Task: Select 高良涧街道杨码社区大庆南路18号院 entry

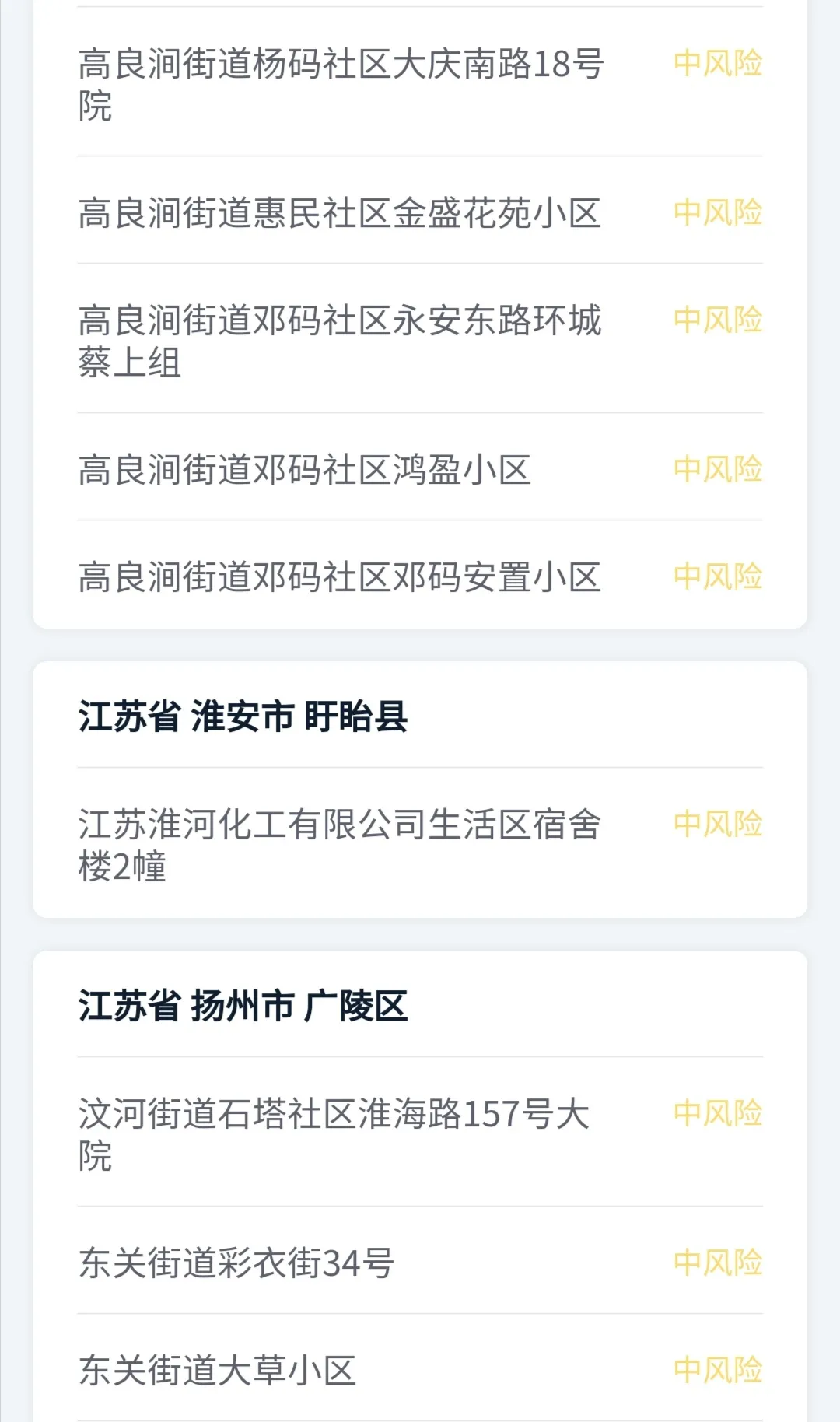Action: [342, 86]
